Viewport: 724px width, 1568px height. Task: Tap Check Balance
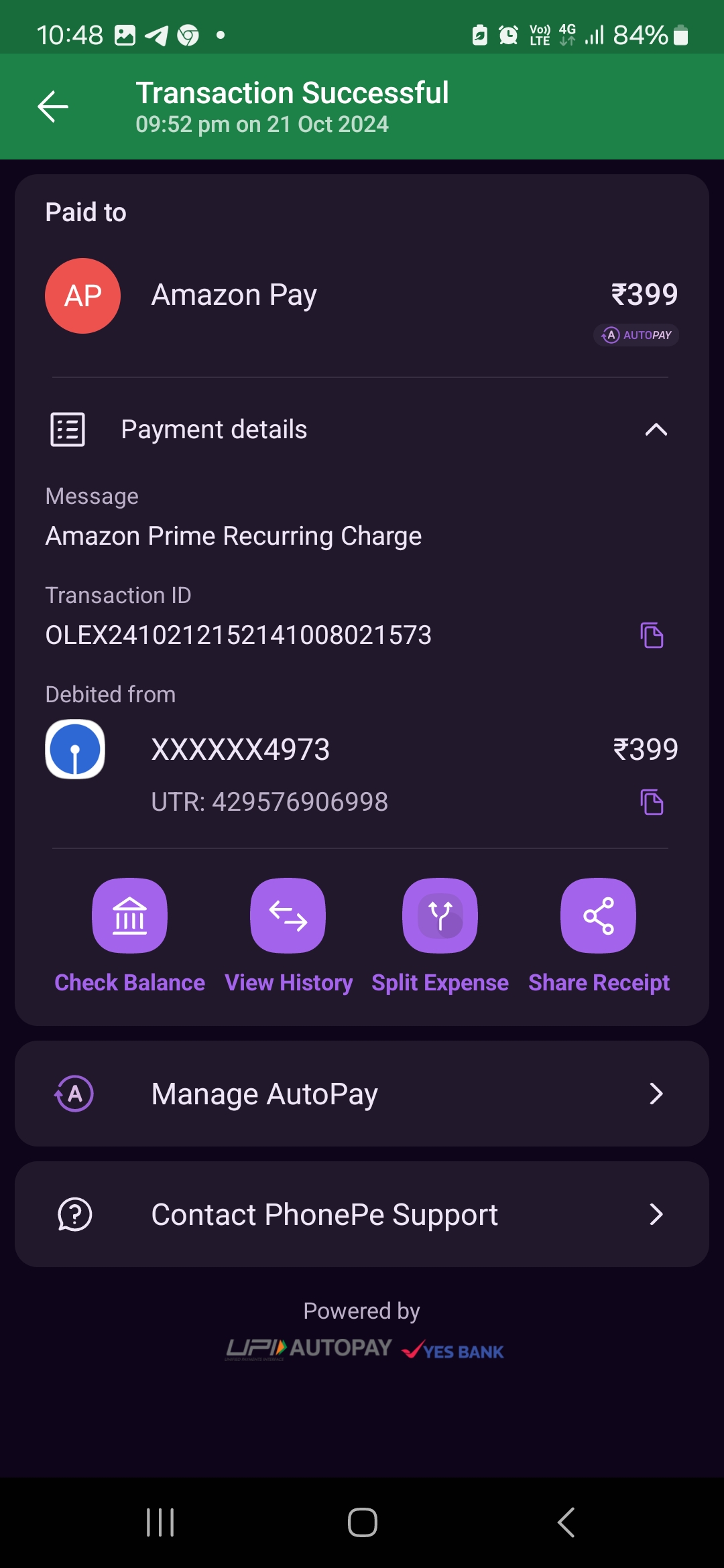pos(129,916)
